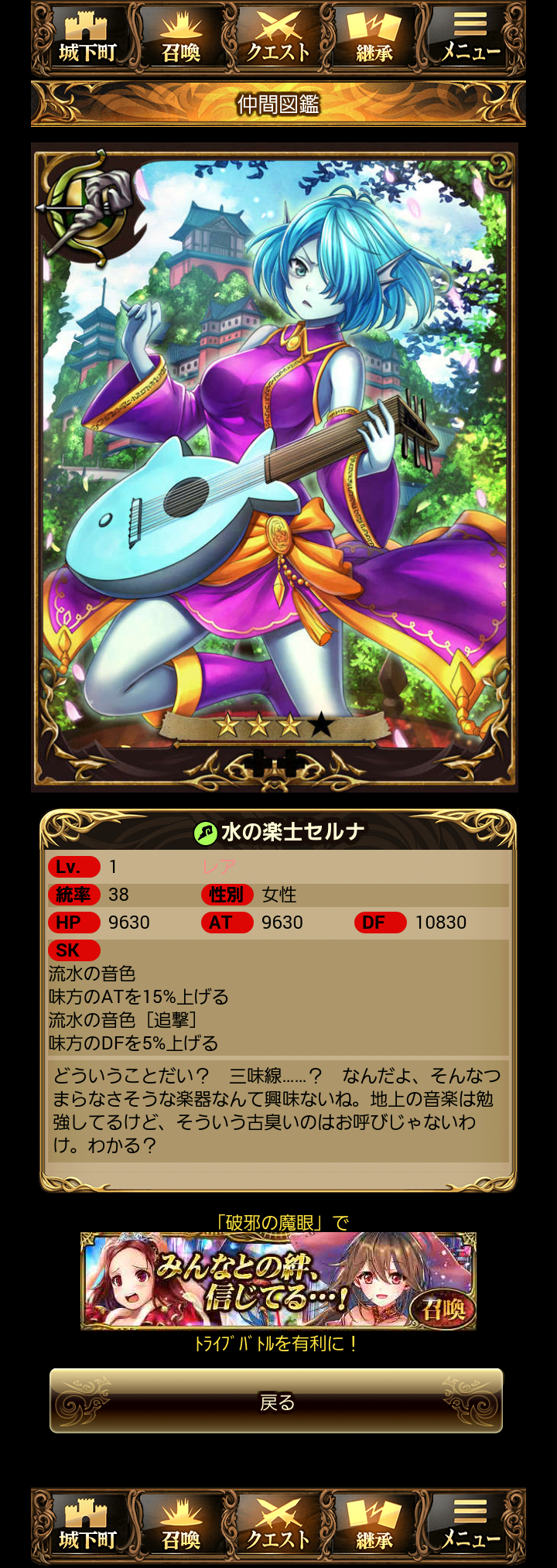
Task: Select 継承 in the top bar
Action: [374, 39]
